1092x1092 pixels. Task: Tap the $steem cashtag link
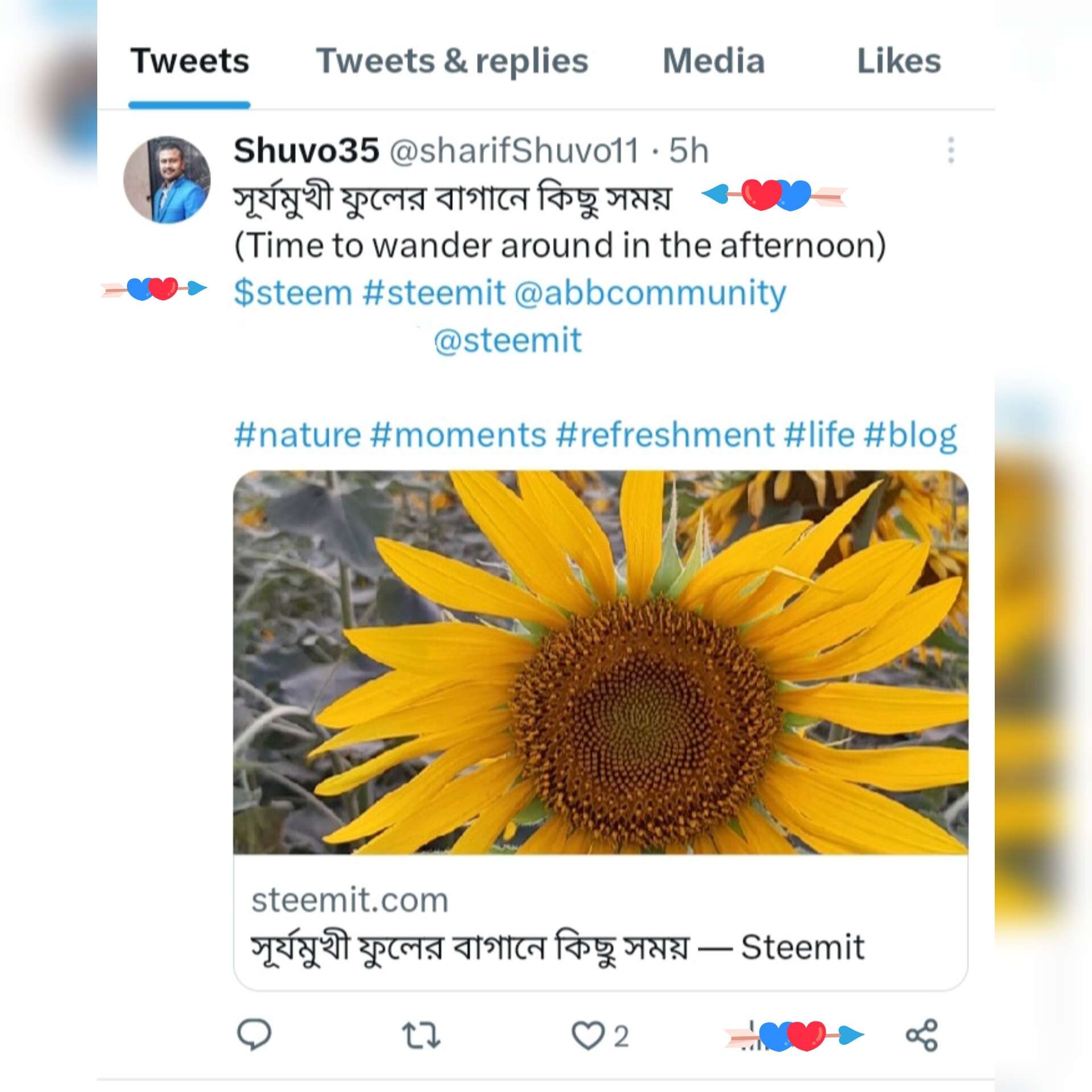(293, 293)
